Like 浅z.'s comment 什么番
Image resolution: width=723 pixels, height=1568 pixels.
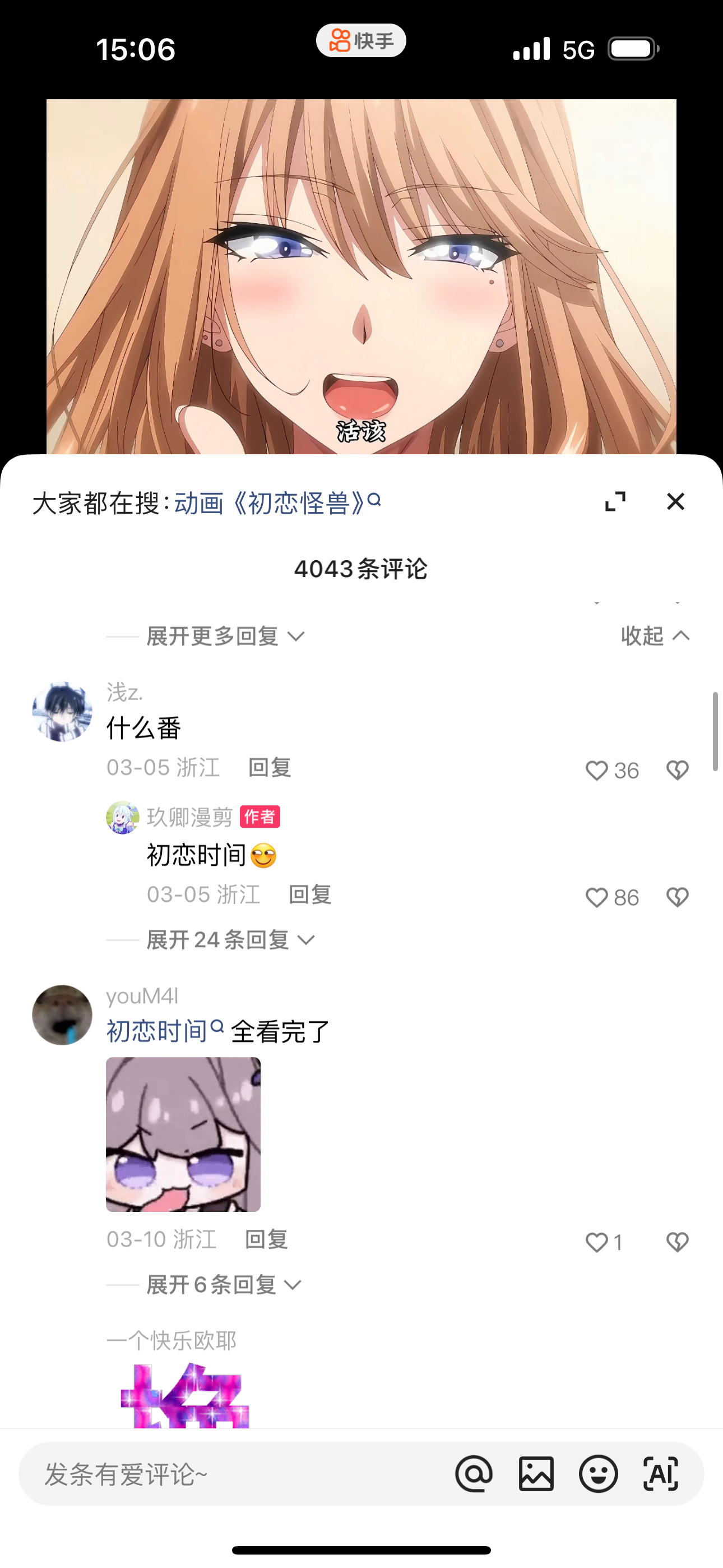pyautogui.click(x=597, y=771)
